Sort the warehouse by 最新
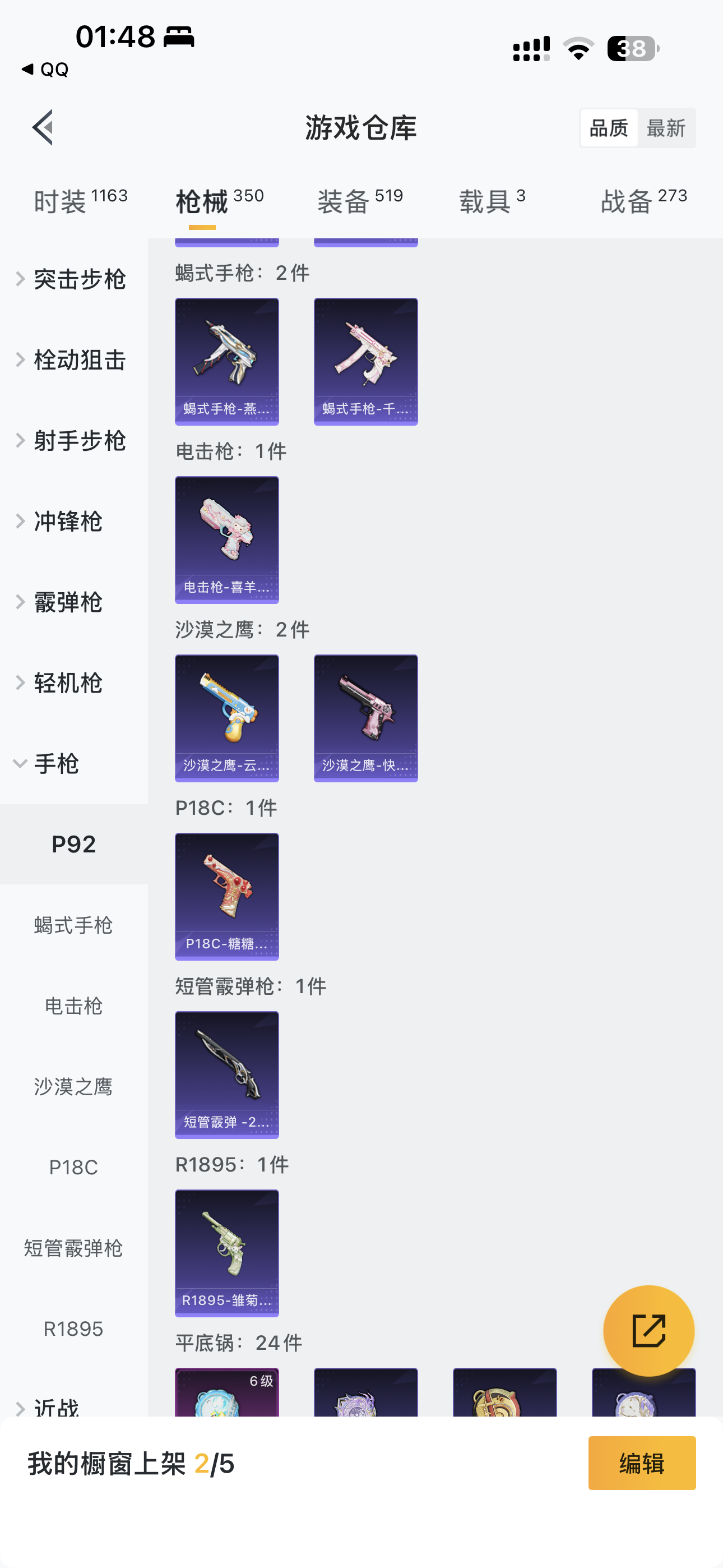 coord(665,128)
